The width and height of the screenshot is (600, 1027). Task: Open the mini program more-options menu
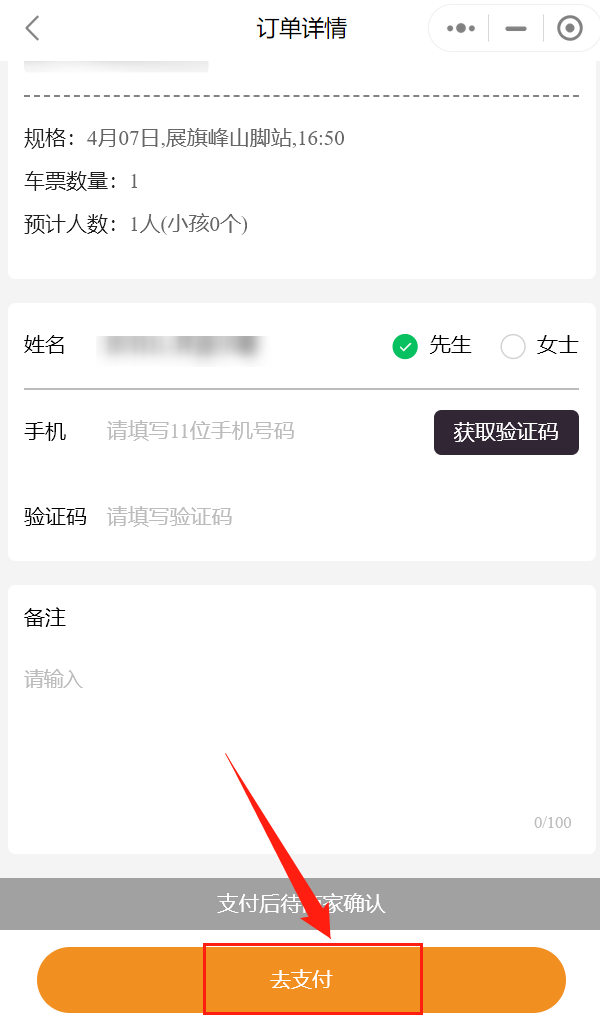point(460,28)
